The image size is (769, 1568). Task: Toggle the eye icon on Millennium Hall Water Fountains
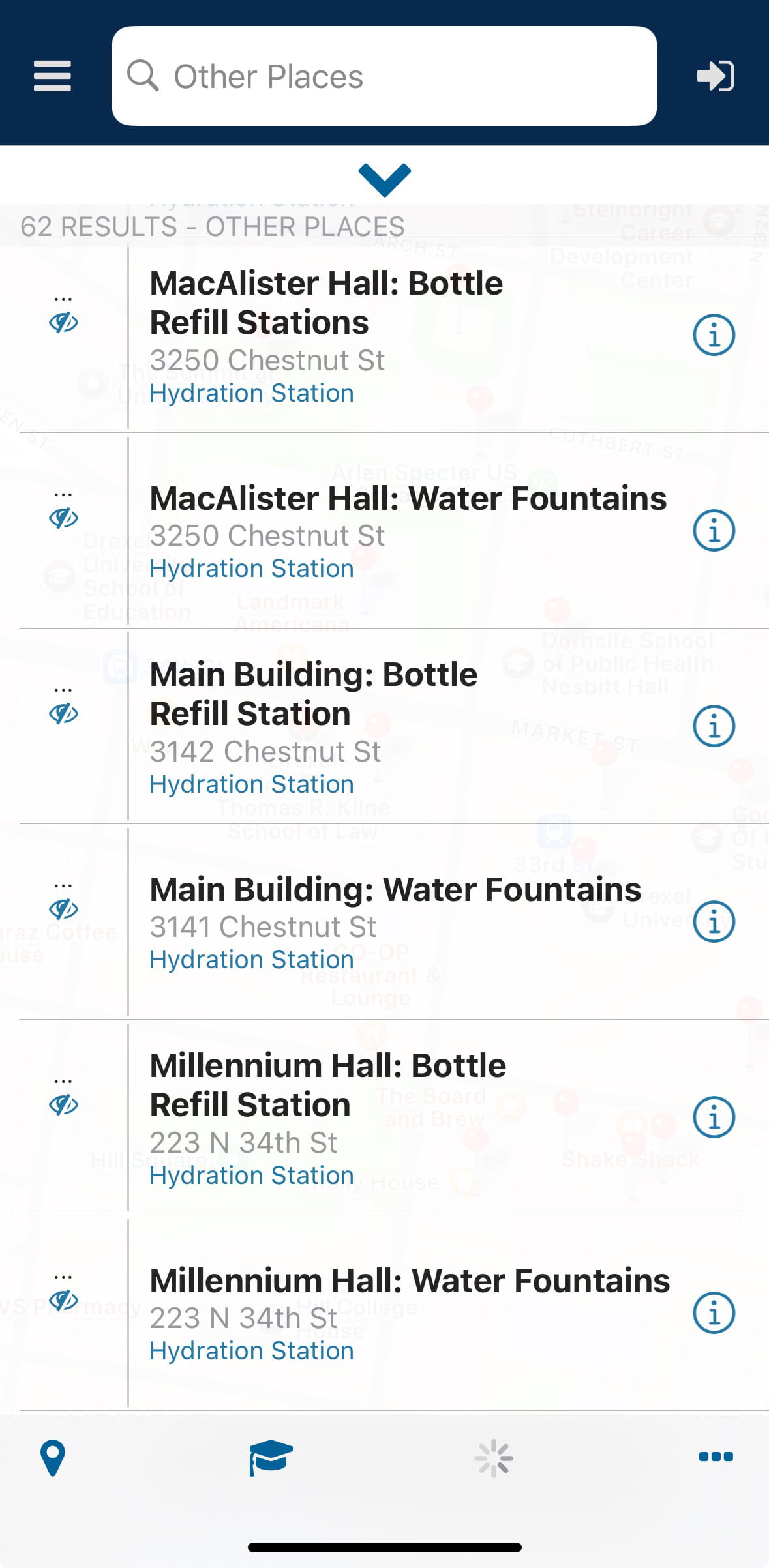(x=65, y=1299)
